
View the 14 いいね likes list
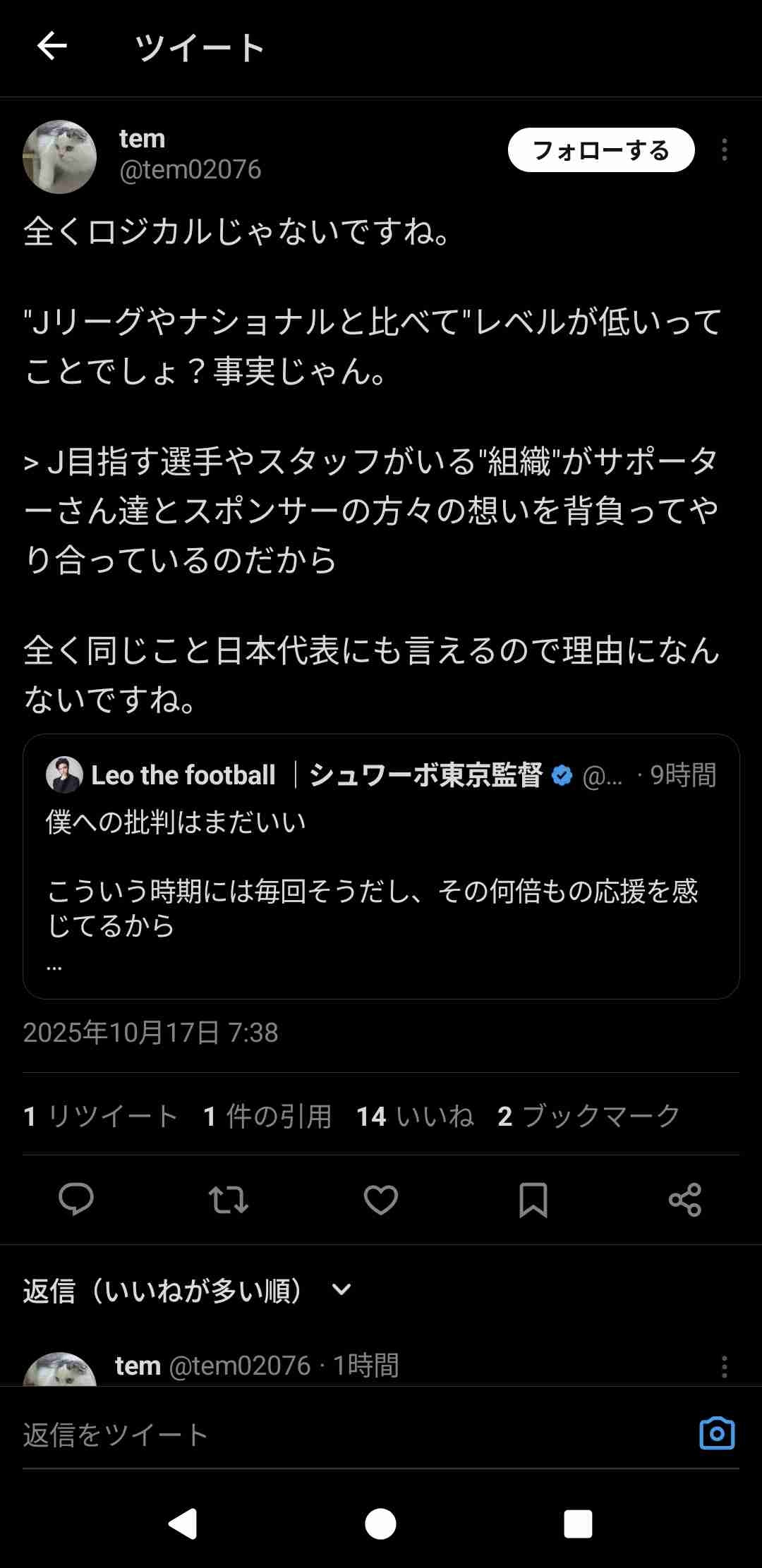coord(415,1117)
